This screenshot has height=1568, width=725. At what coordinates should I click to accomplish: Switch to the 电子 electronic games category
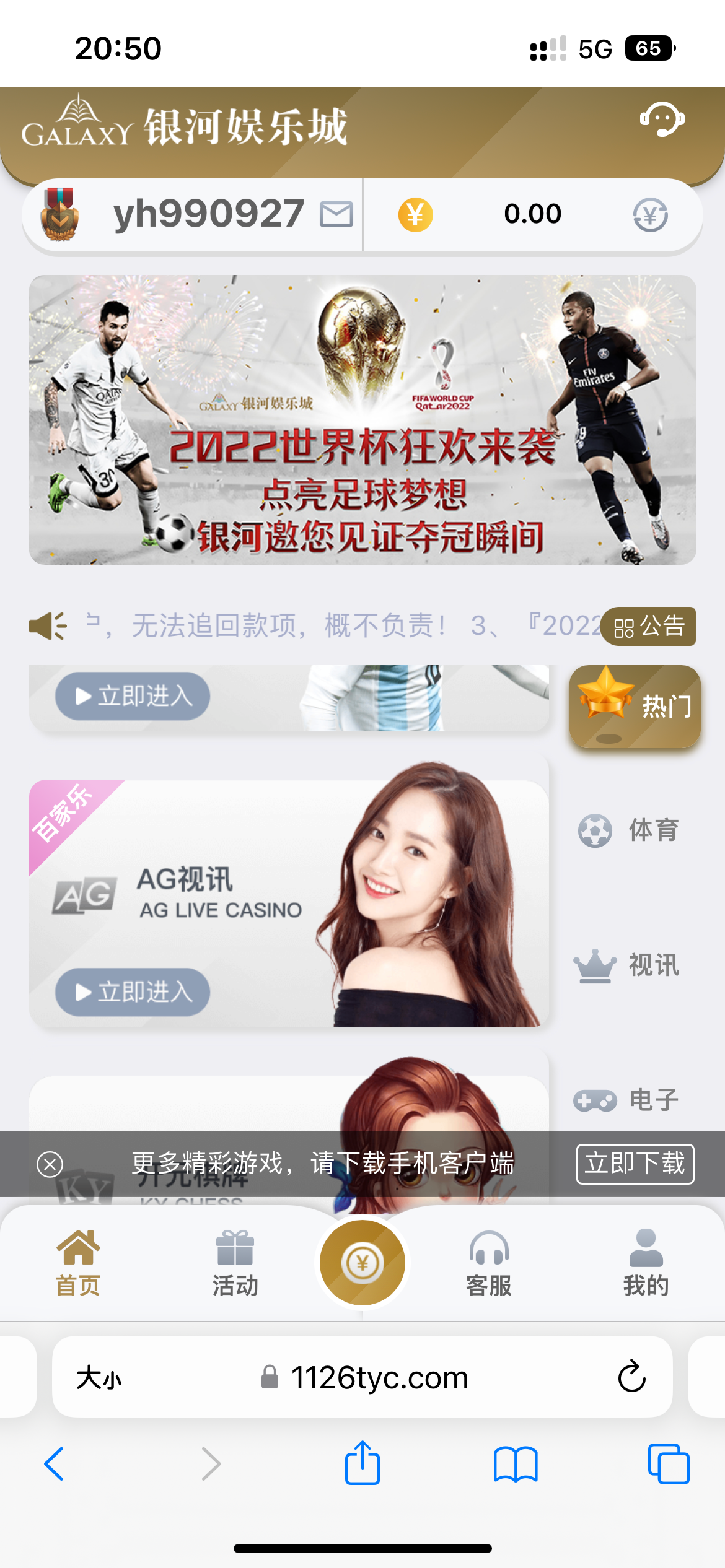(x=627, y=1100)
